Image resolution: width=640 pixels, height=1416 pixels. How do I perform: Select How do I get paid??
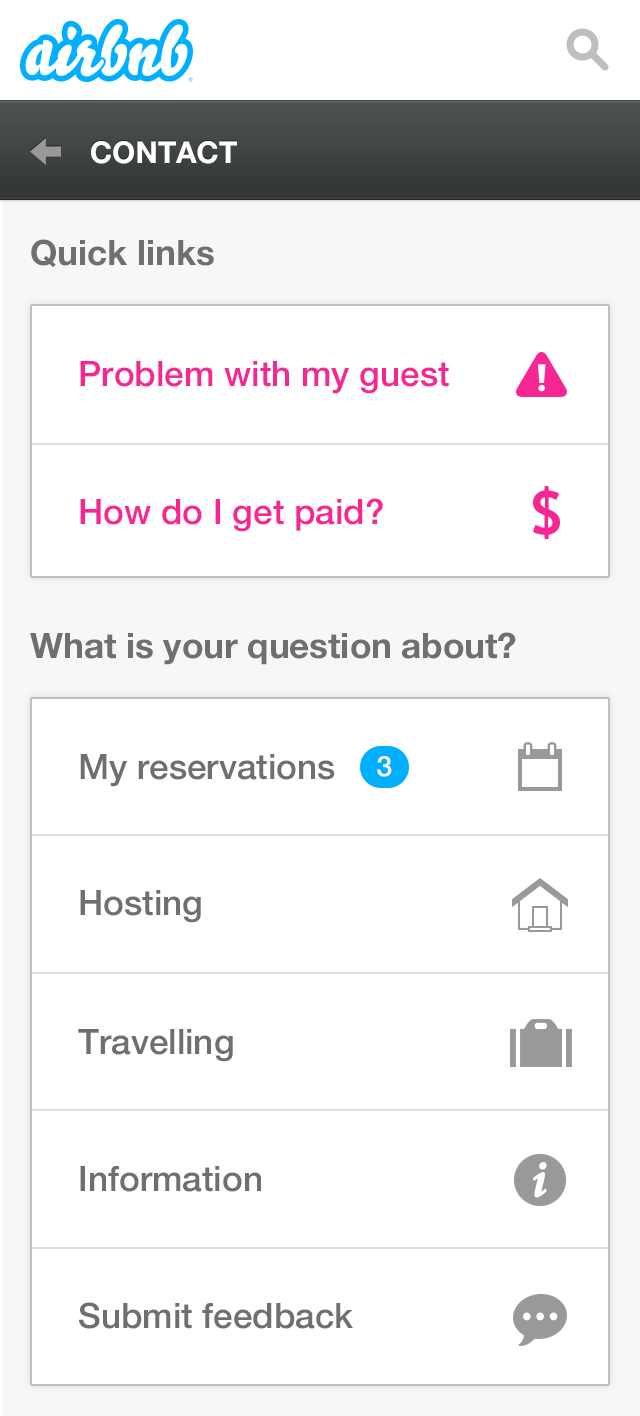pyautogui.click(x=231, y=513)
